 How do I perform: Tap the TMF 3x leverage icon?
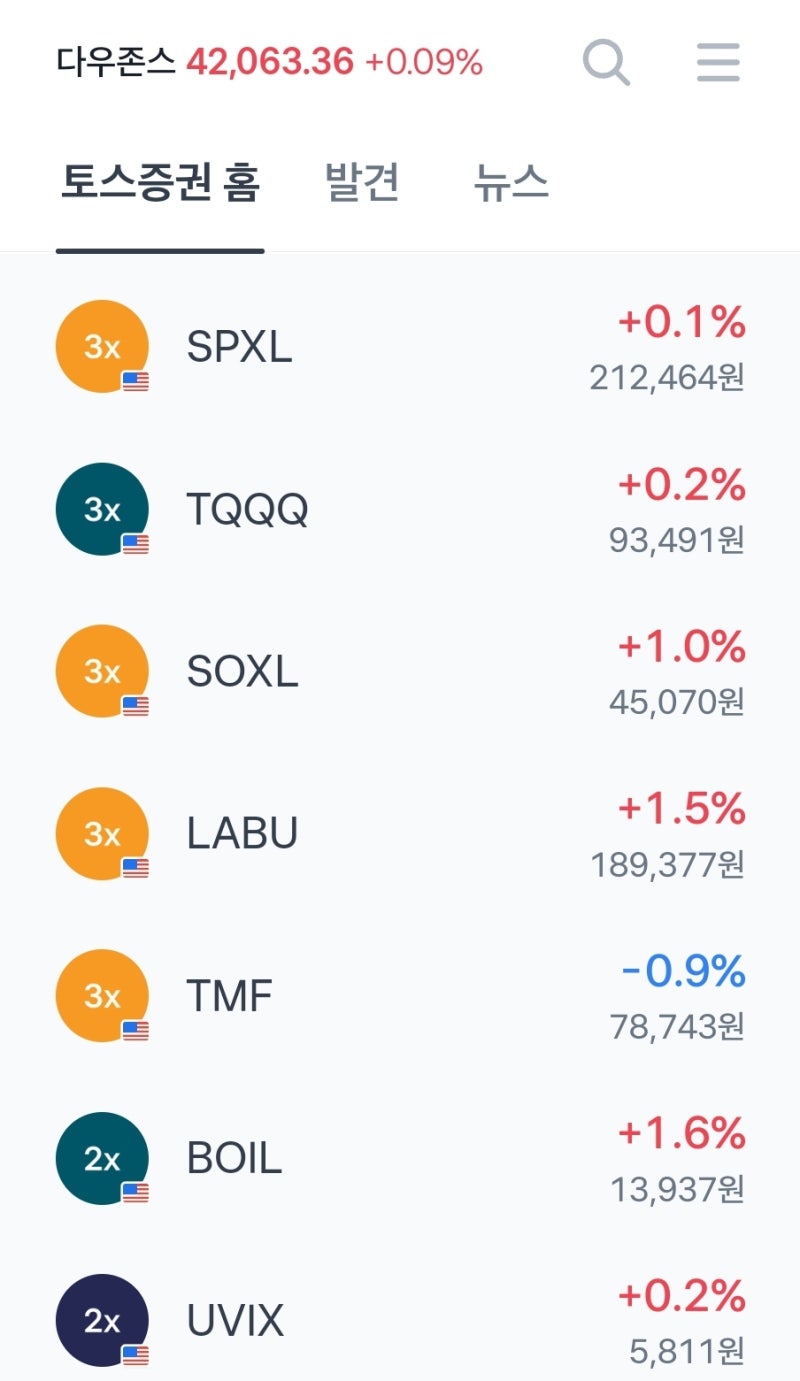click(x=101, y=996)
